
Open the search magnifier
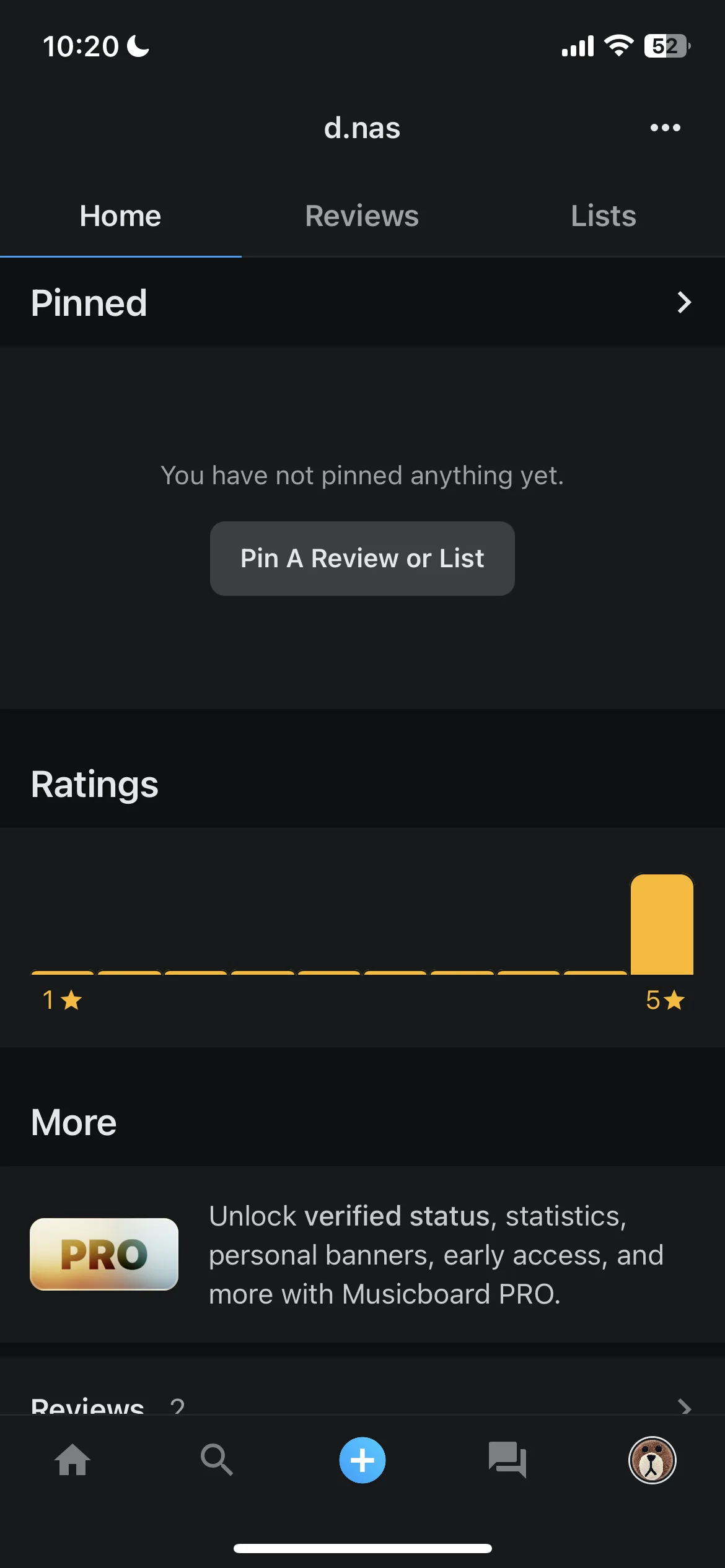[x=217, y=1460]
